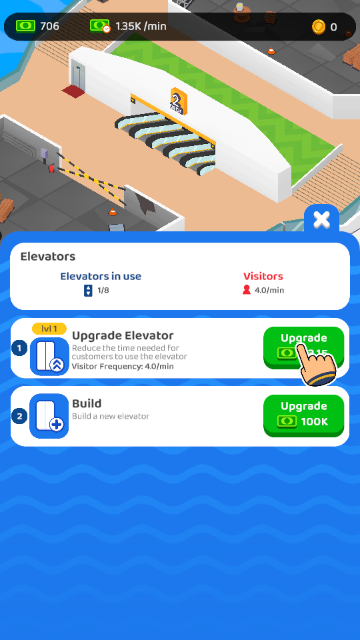The image size is (360, 640).
Task: Upgrade the elevator level
Action: click(304, 347)
